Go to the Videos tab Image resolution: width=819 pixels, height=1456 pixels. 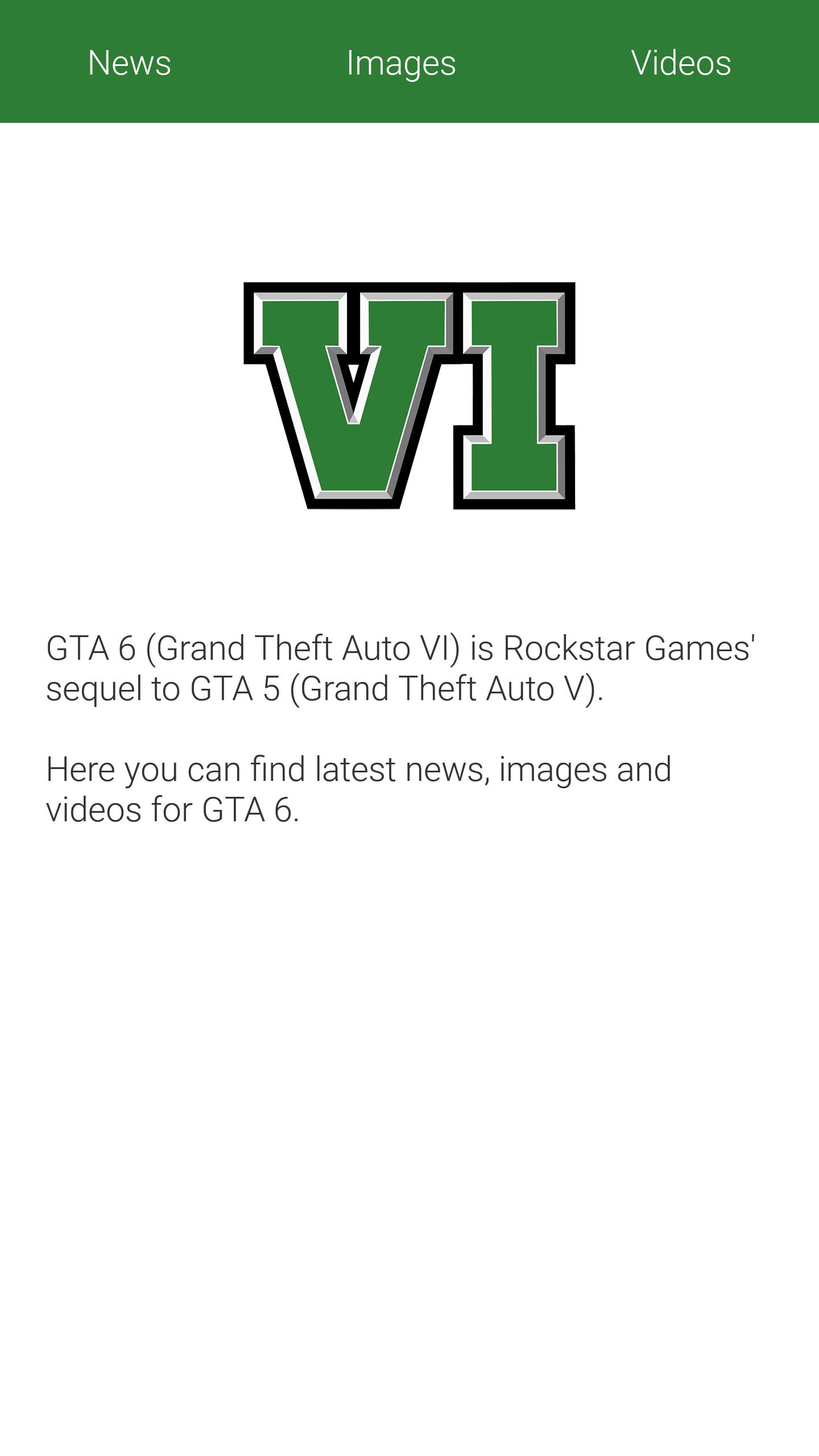point(681,63)
